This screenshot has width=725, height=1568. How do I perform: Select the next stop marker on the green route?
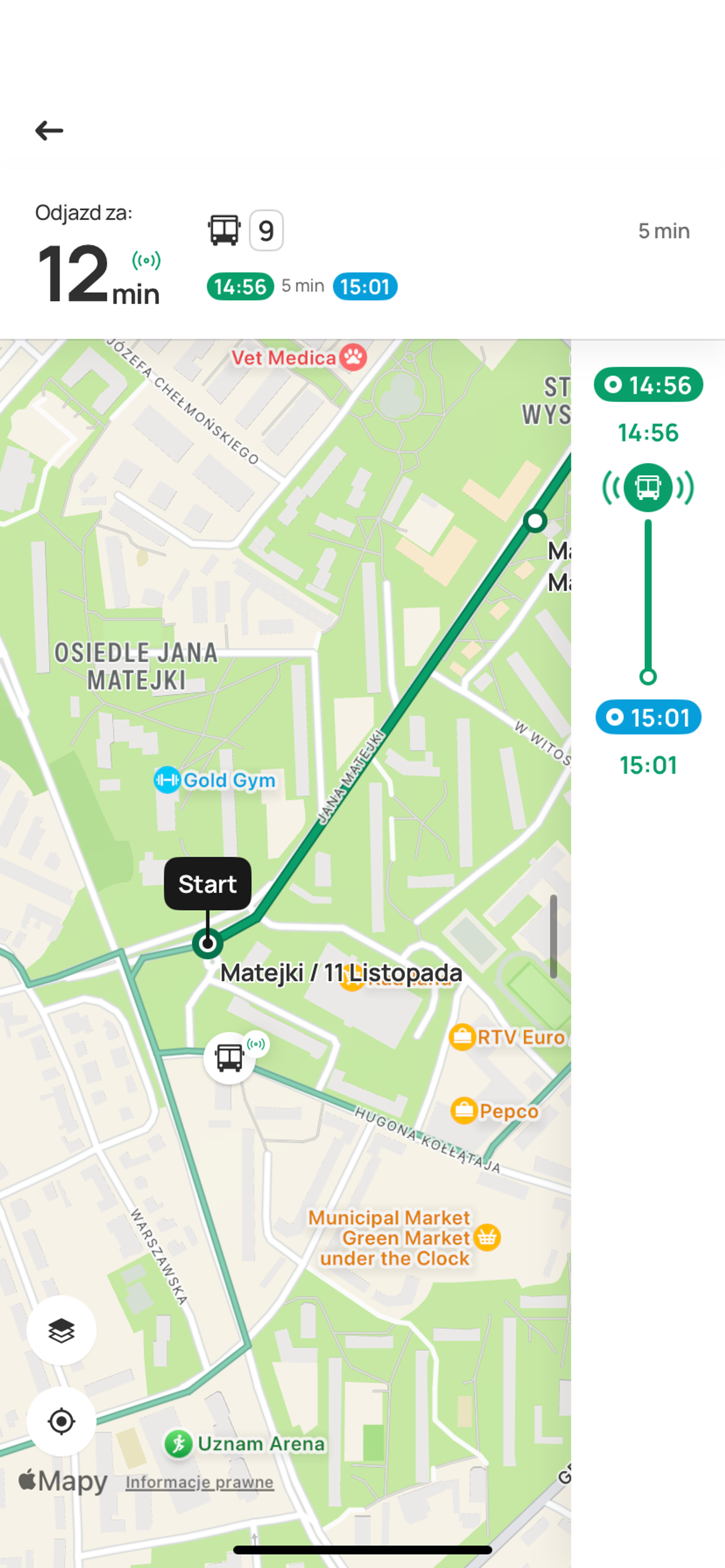pyautogui.click(x=535, y=521)
